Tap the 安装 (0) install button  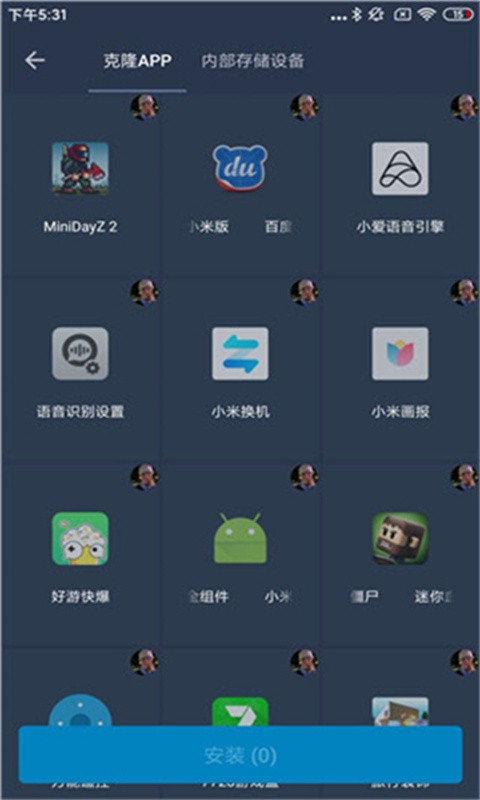pyautogui.click(x=240, y=755)
